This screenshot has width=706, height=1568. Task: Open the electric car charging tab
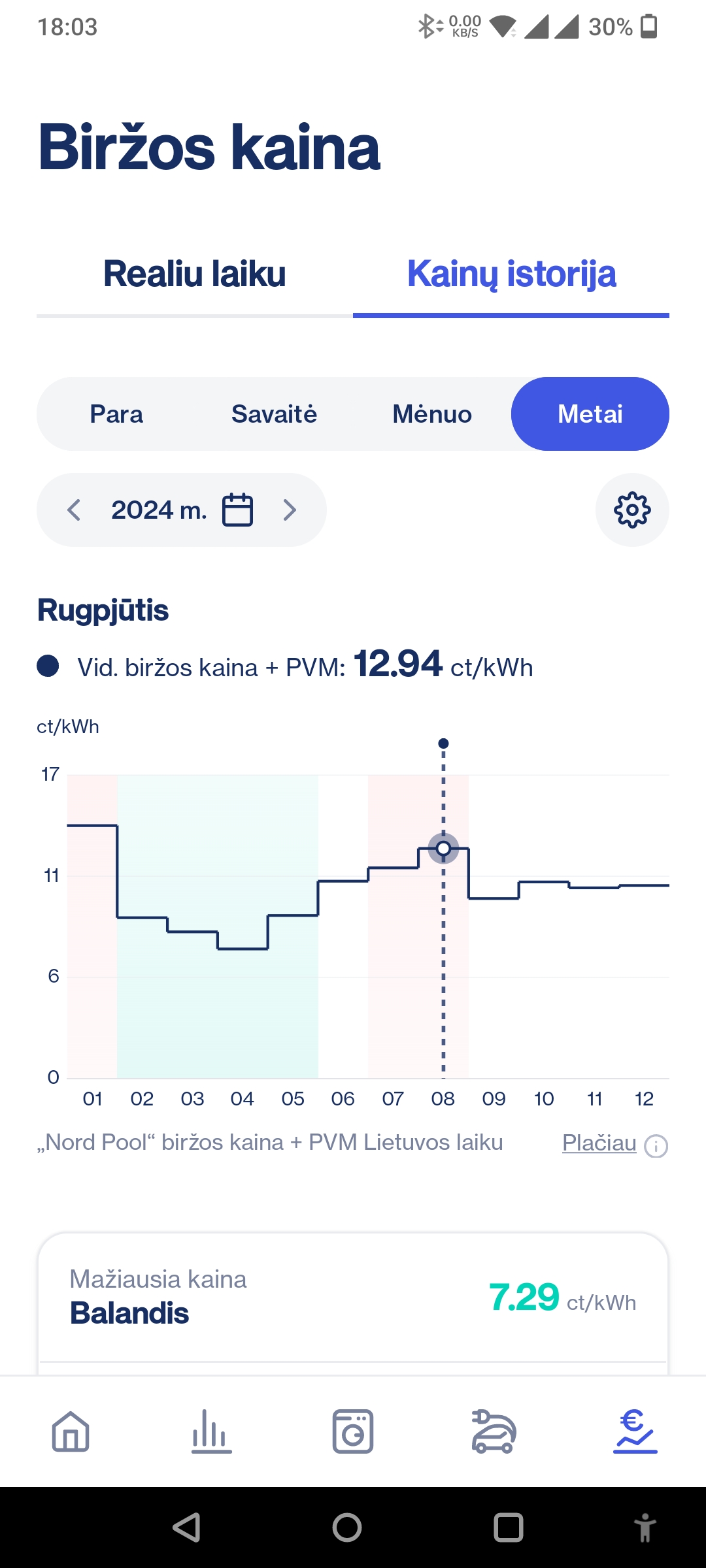pyautogui.click(x=494, y=1431)
